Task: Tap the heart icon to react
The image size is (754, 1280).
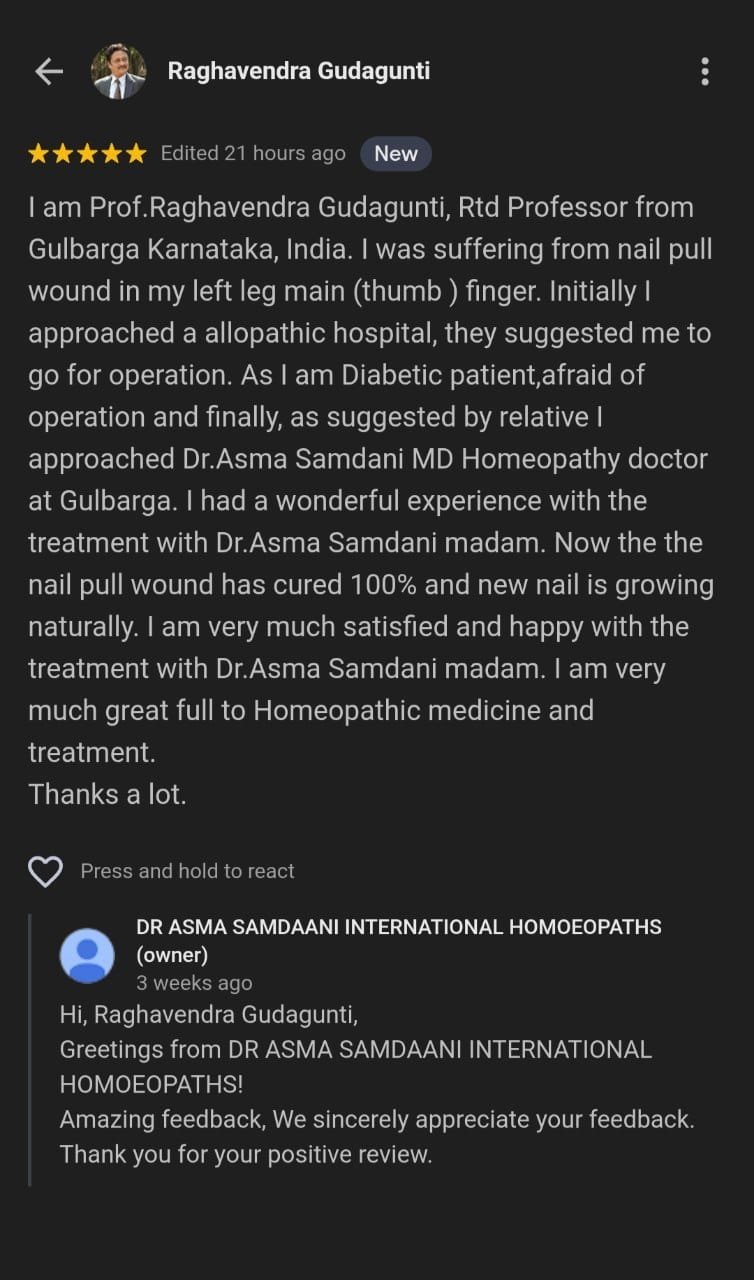Action: point(45,871)
